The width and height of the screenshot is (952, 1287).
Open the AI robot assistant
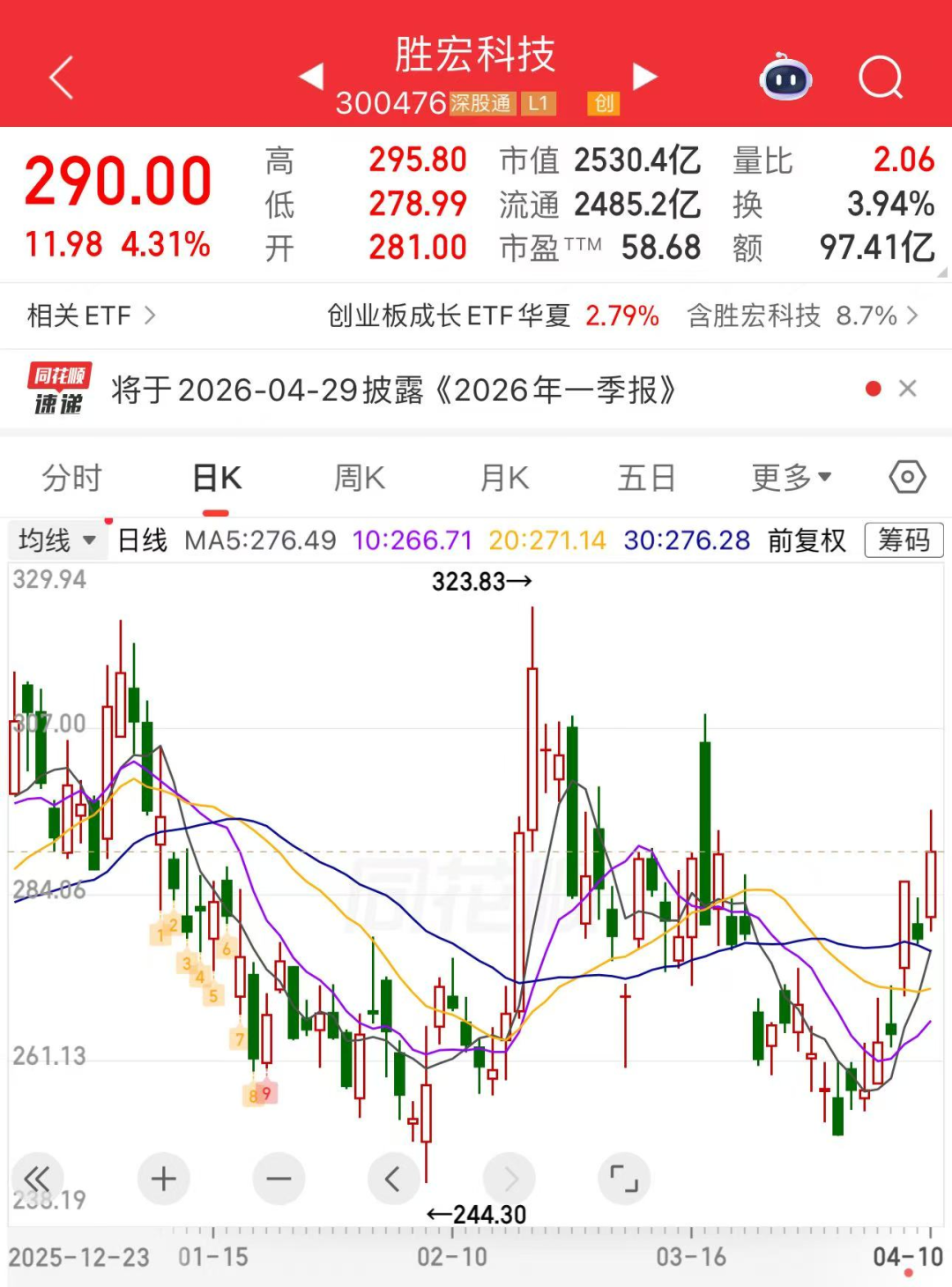tap(785, 78)
